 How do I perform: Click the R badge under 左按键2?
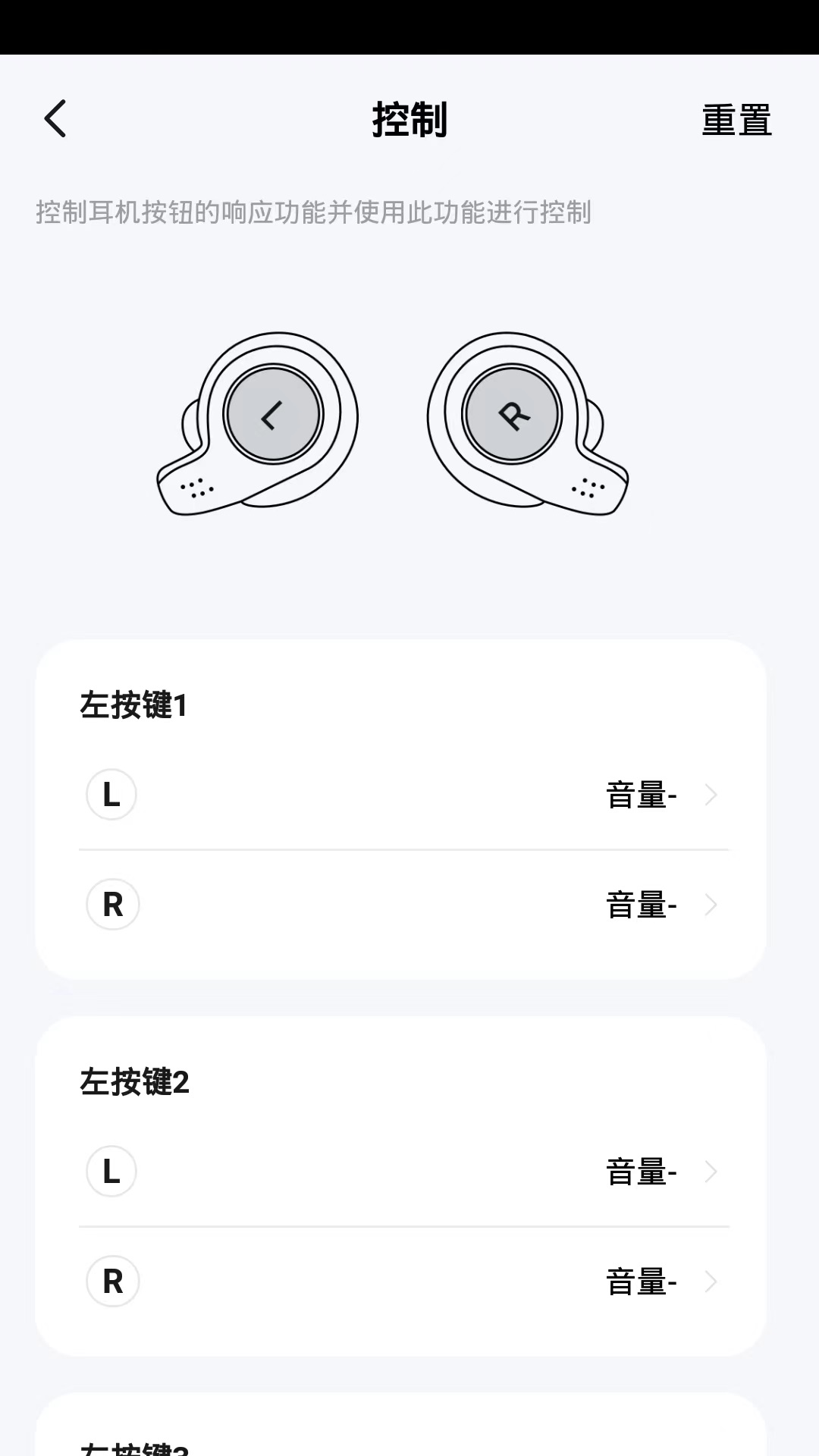tap(112, 1282)
